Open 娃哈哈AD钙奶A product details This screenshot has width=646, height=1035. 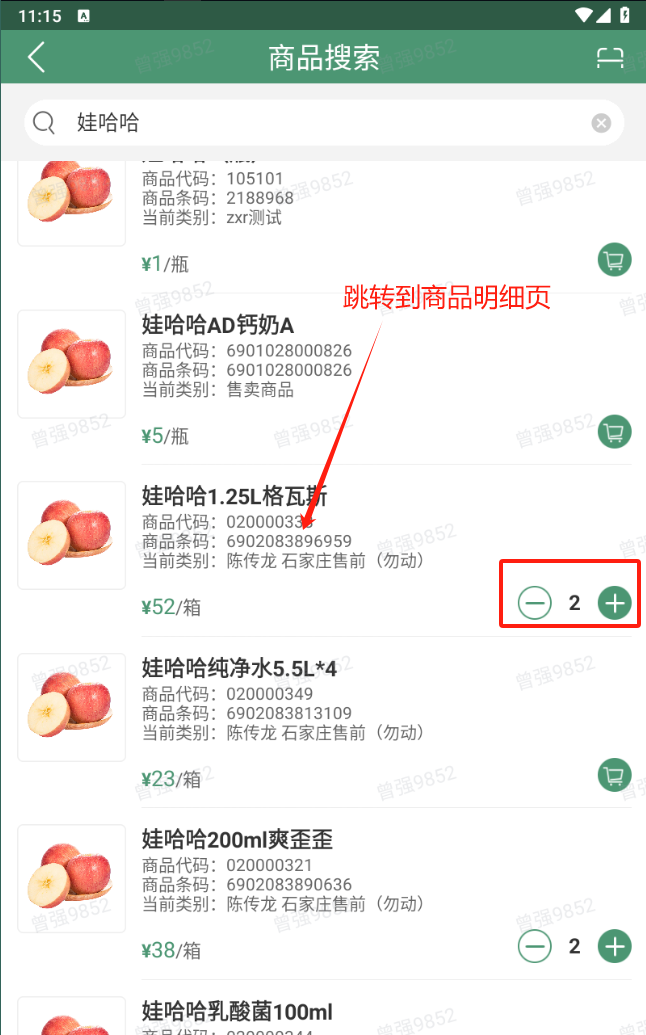(218, 325)
